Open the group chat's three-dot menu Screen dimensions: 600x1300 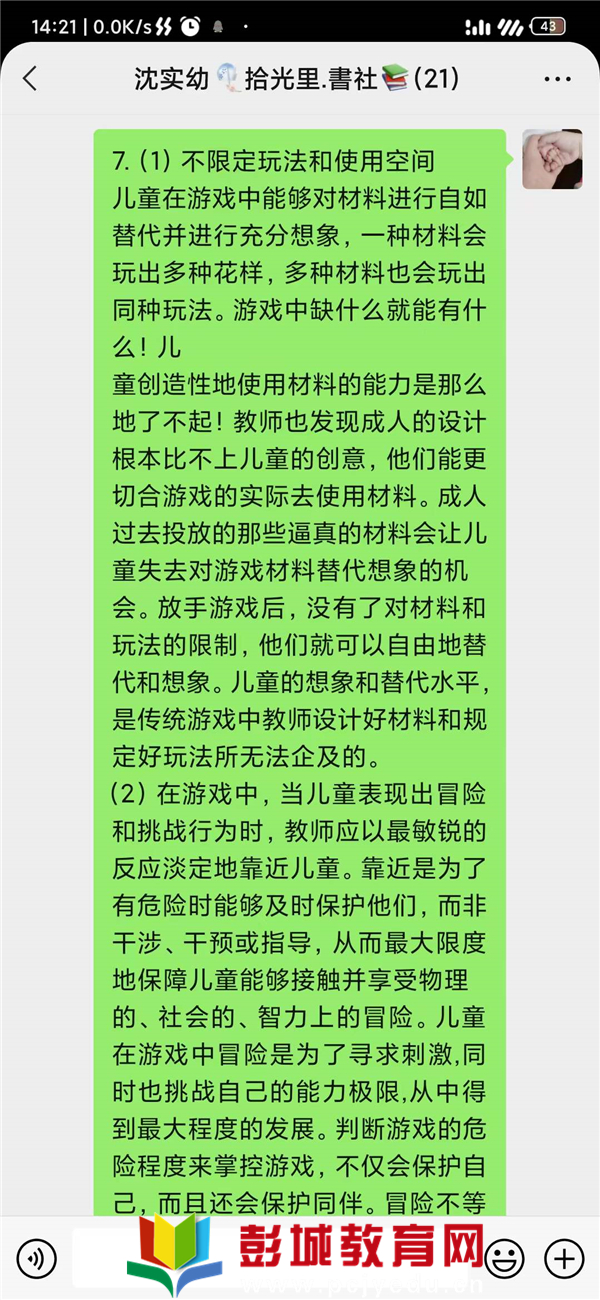[557, 79]
